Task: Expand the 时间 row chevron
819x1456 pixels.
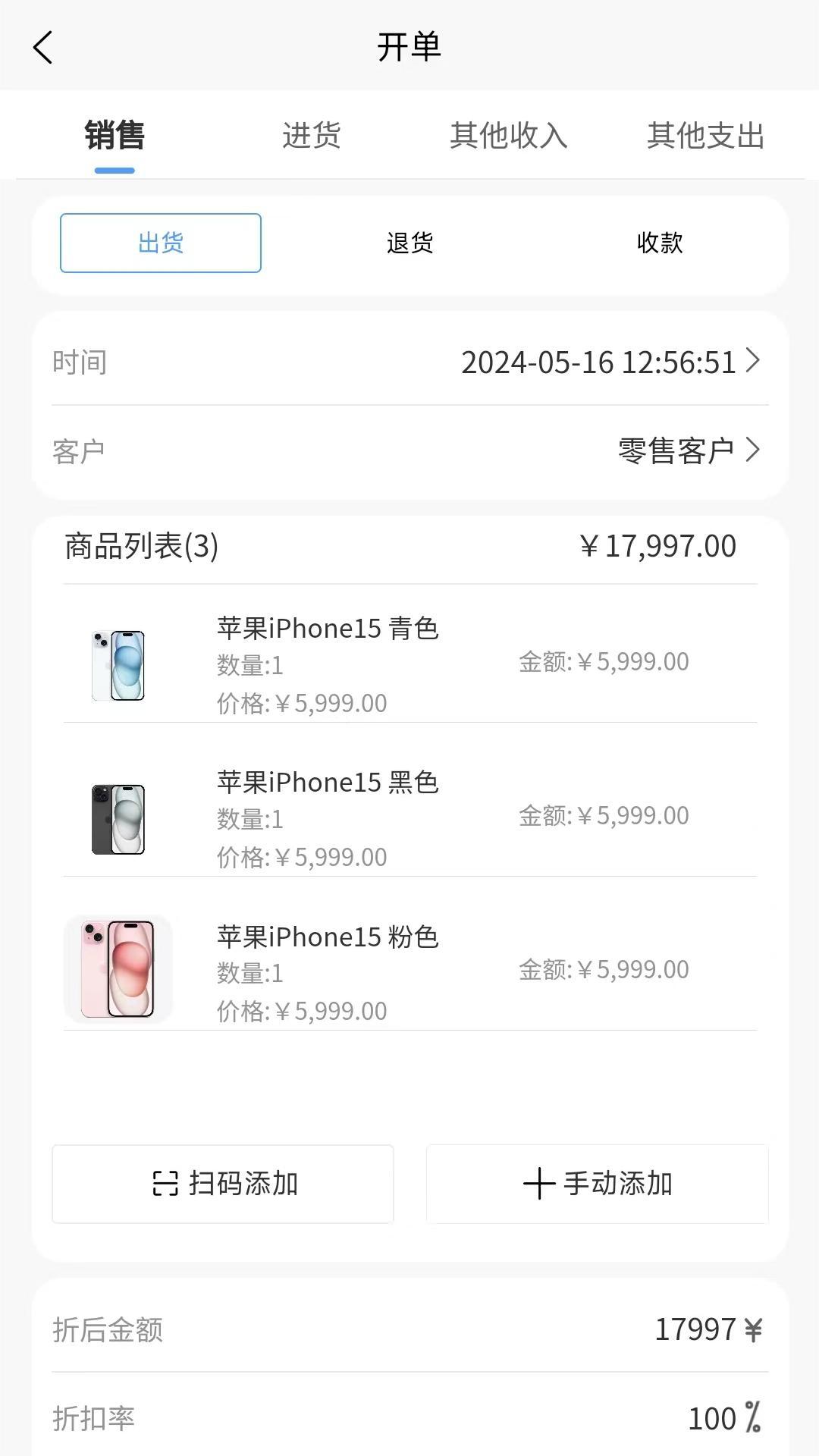Action: 754,362
